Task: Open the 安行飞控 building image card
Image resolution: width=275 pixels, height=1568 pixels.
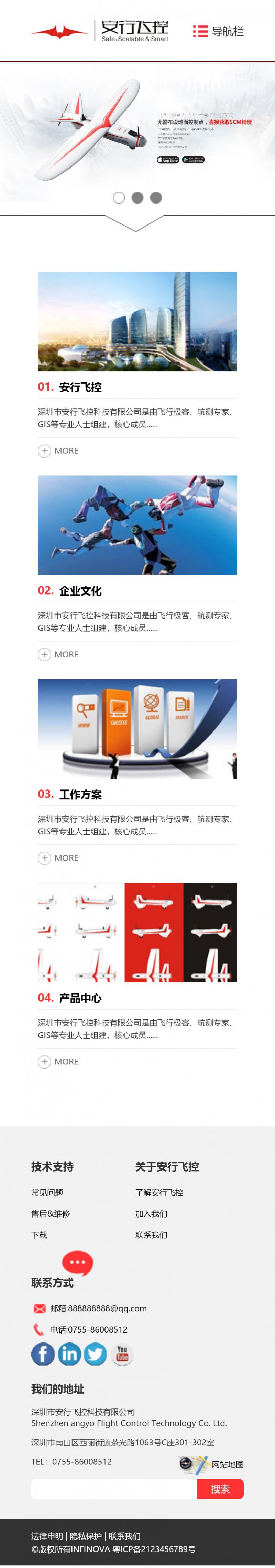Action: coord(137,321)
